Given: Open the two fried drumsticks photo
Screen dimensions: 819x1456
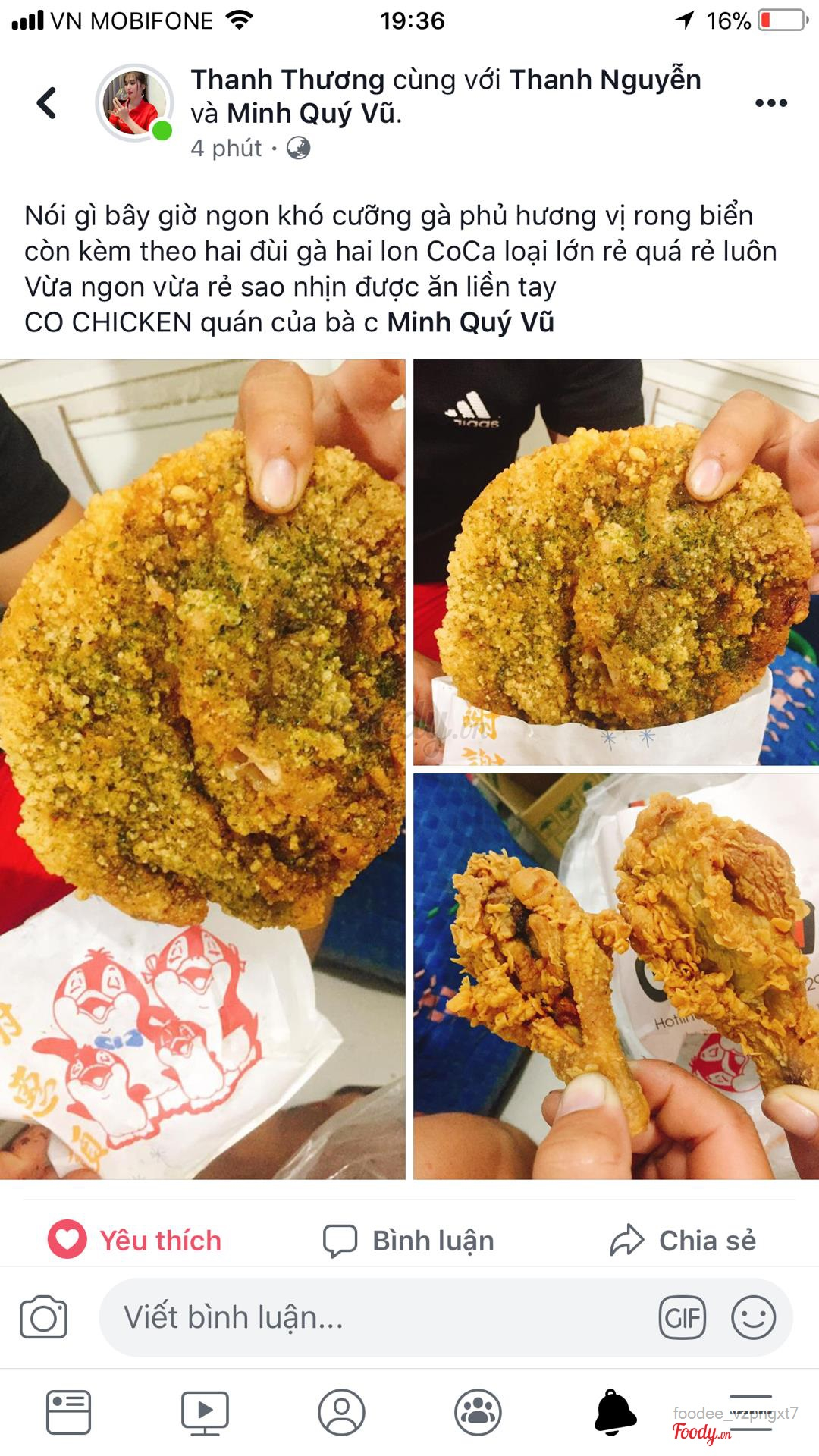Looking at the screenshot, I should pyautogui.click(x=615, y=976).
